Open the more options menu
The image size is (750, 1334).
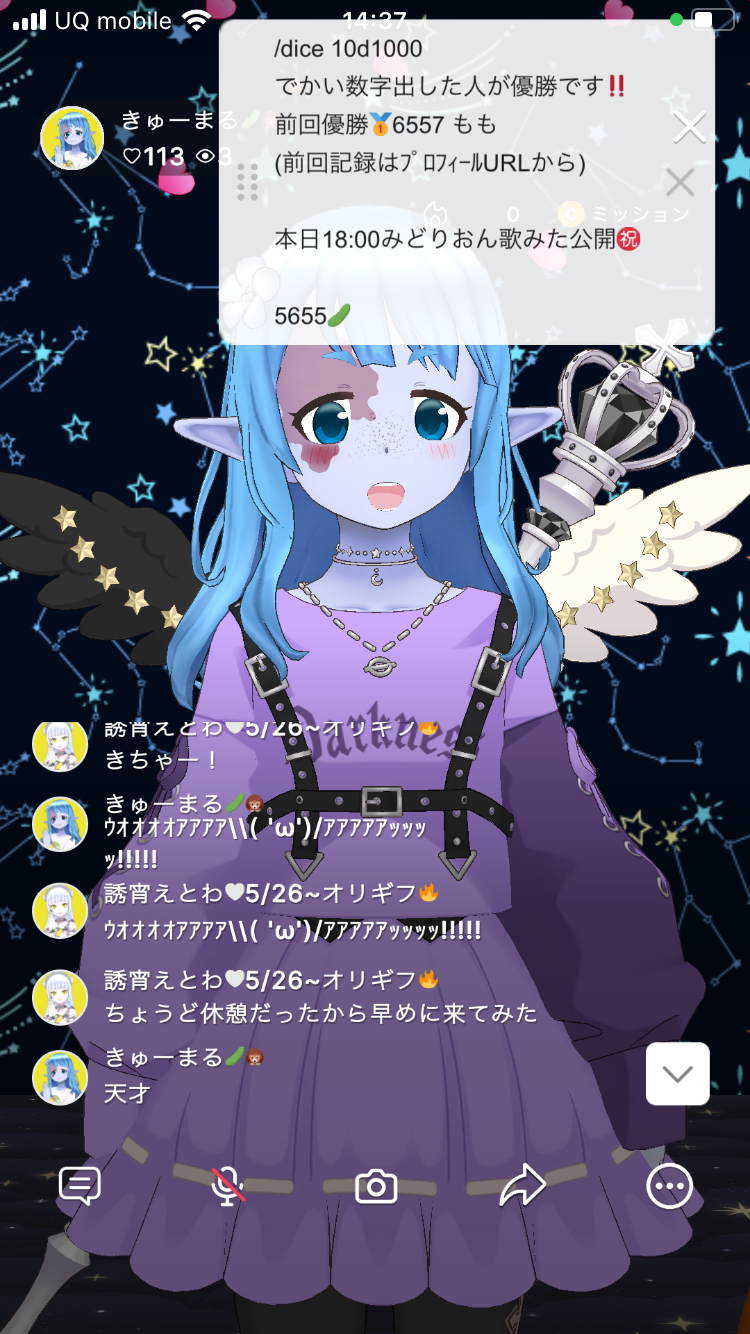[669, 1187]
